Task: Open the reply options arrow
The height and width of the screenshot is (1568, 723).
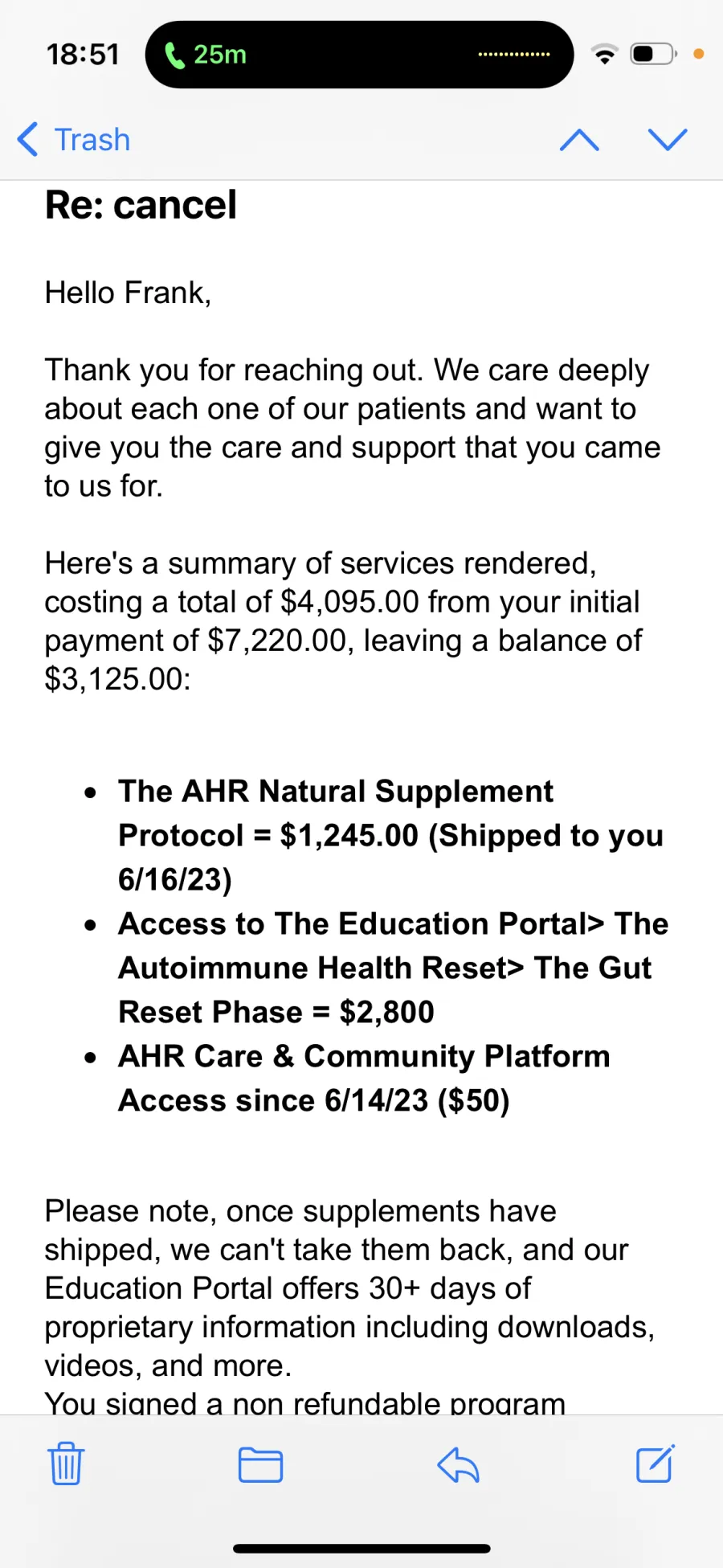Action: click(458, 1464)
